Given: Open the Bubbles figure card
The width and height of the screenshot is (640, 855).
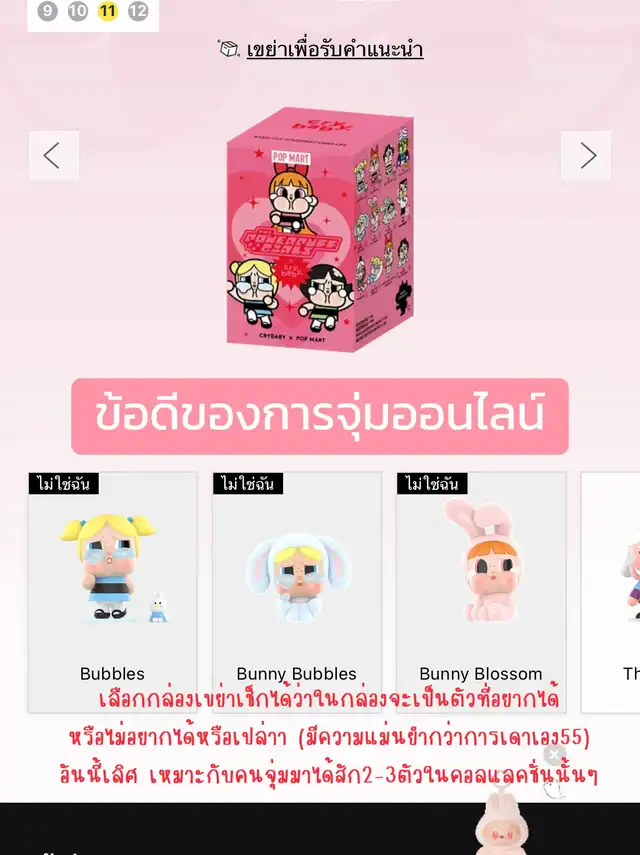Looking at the screenshot, I should coord(113,592).
